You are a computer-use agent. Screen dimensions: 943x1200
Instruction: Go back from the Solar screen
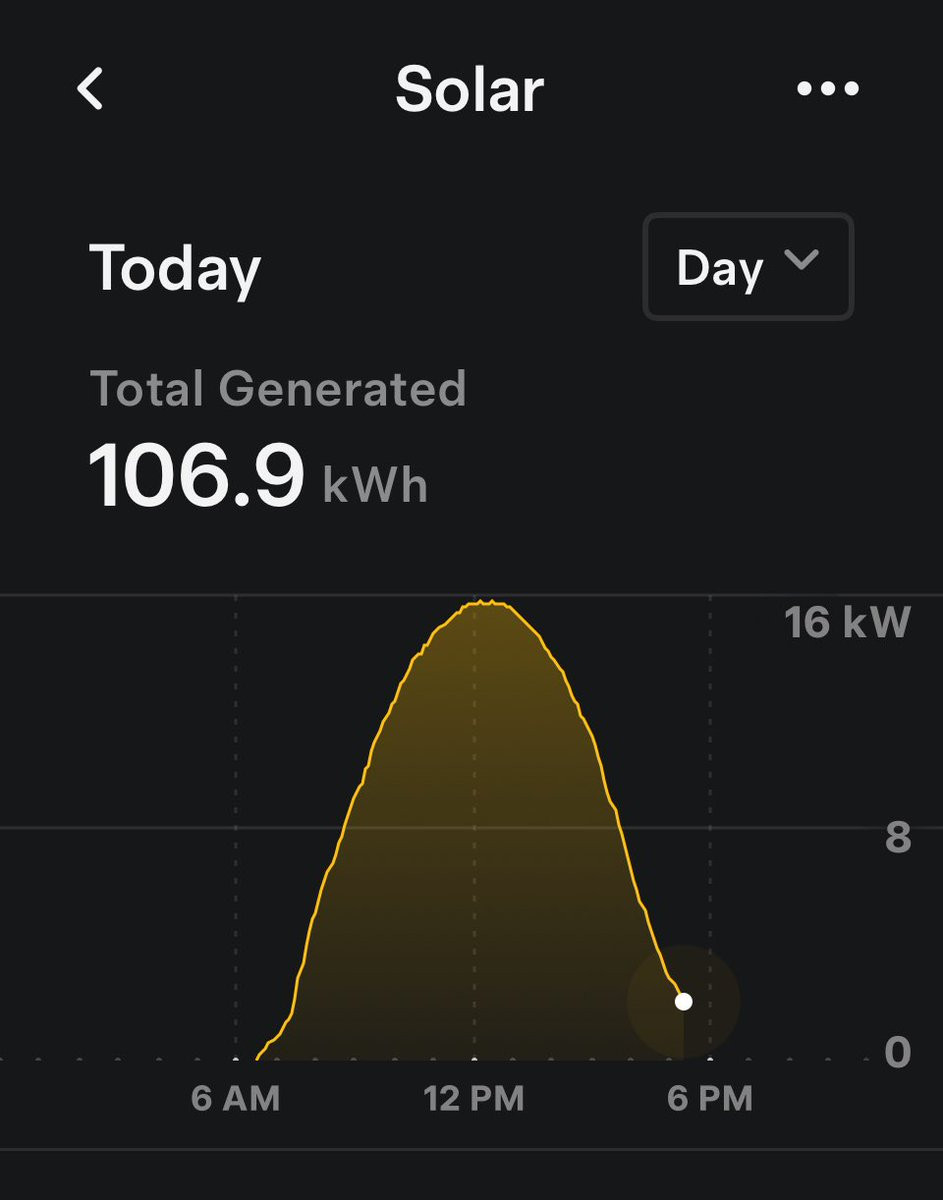tap(90, 89)
